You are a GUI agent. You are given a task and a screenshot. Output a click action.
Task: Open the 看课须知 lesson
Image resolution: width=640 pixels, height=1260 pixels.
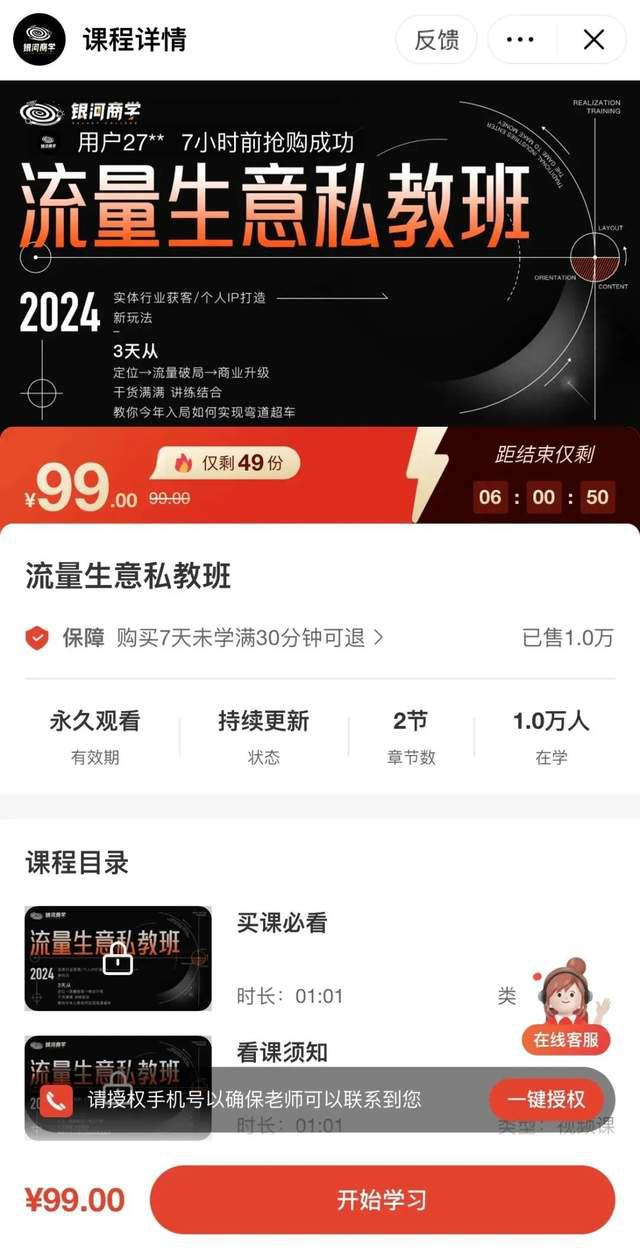coord(282,1052)
